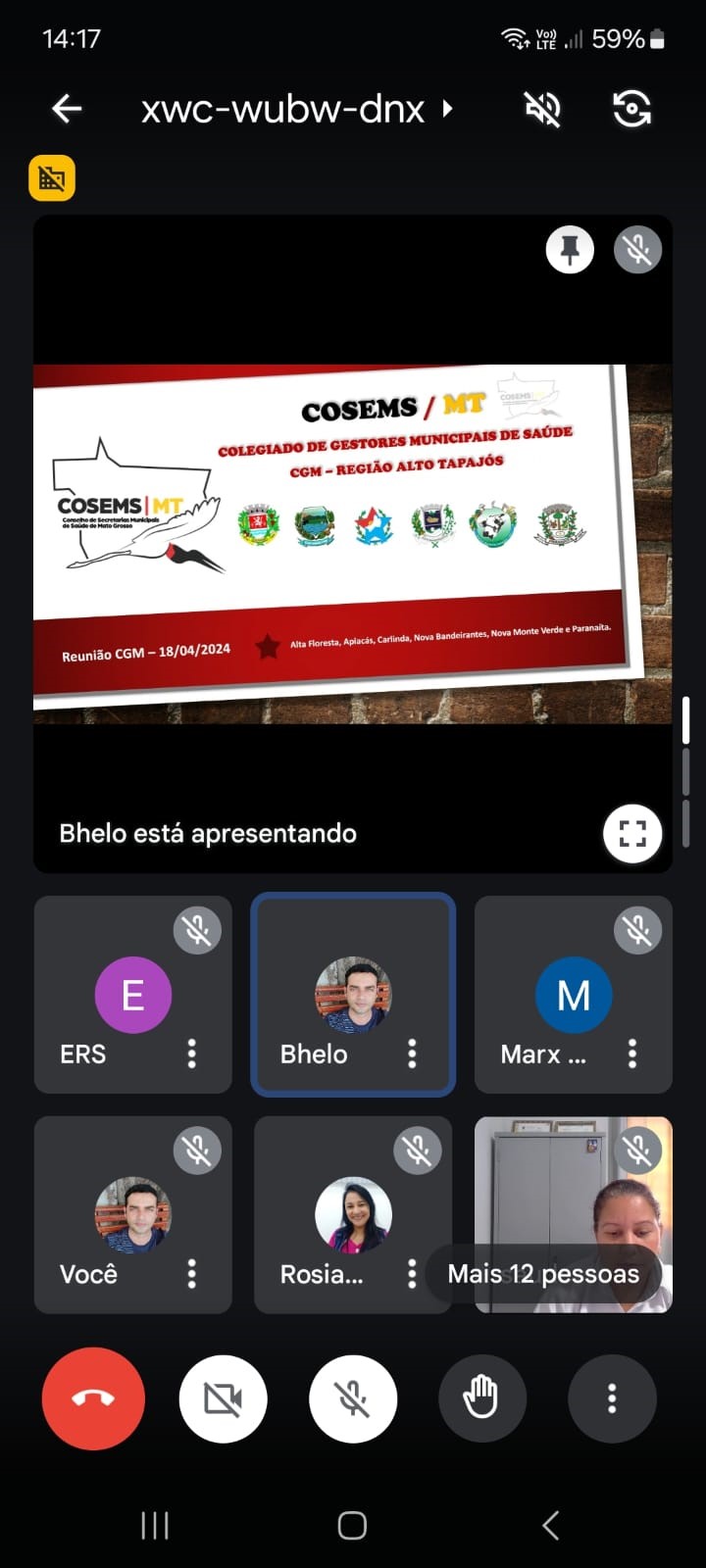This screenshot has width=706, height=1568.
Task: Open options for Marx participant
Action: [632, 1053]
